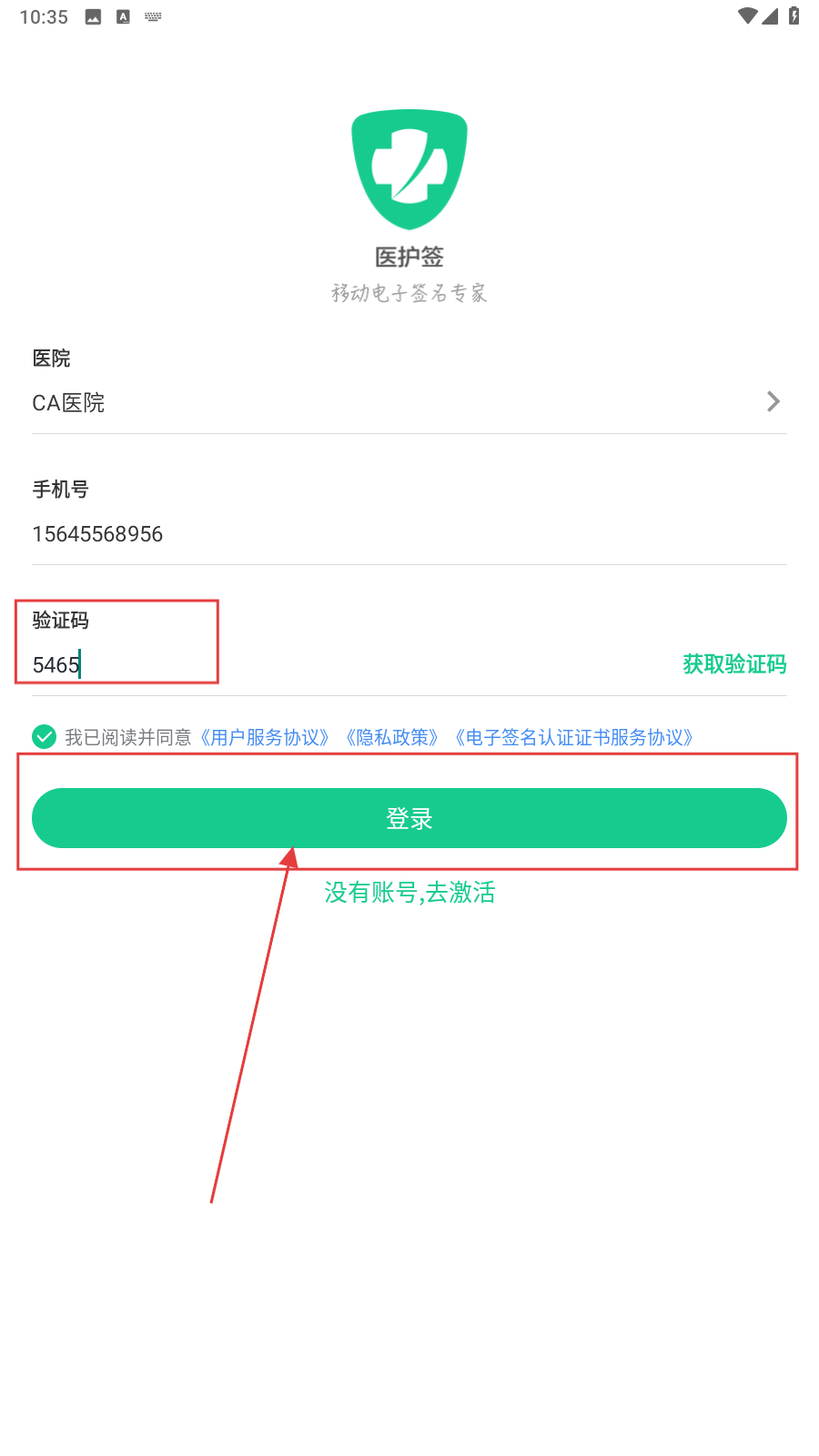Request a code via 获取验证码
The height and width of the screenshot is (1456, 819).
coord(733,664)
